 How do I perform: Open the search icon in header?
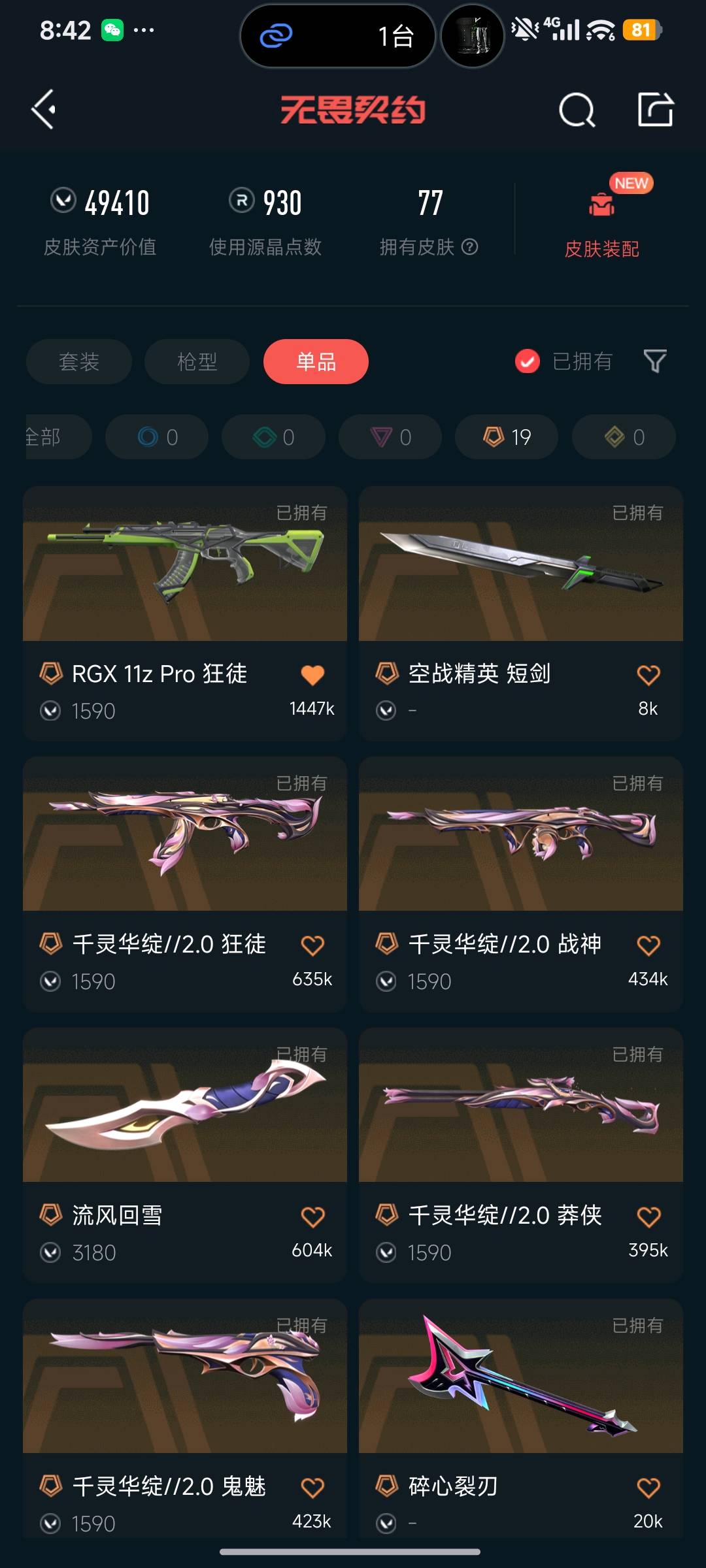point(577,109)
